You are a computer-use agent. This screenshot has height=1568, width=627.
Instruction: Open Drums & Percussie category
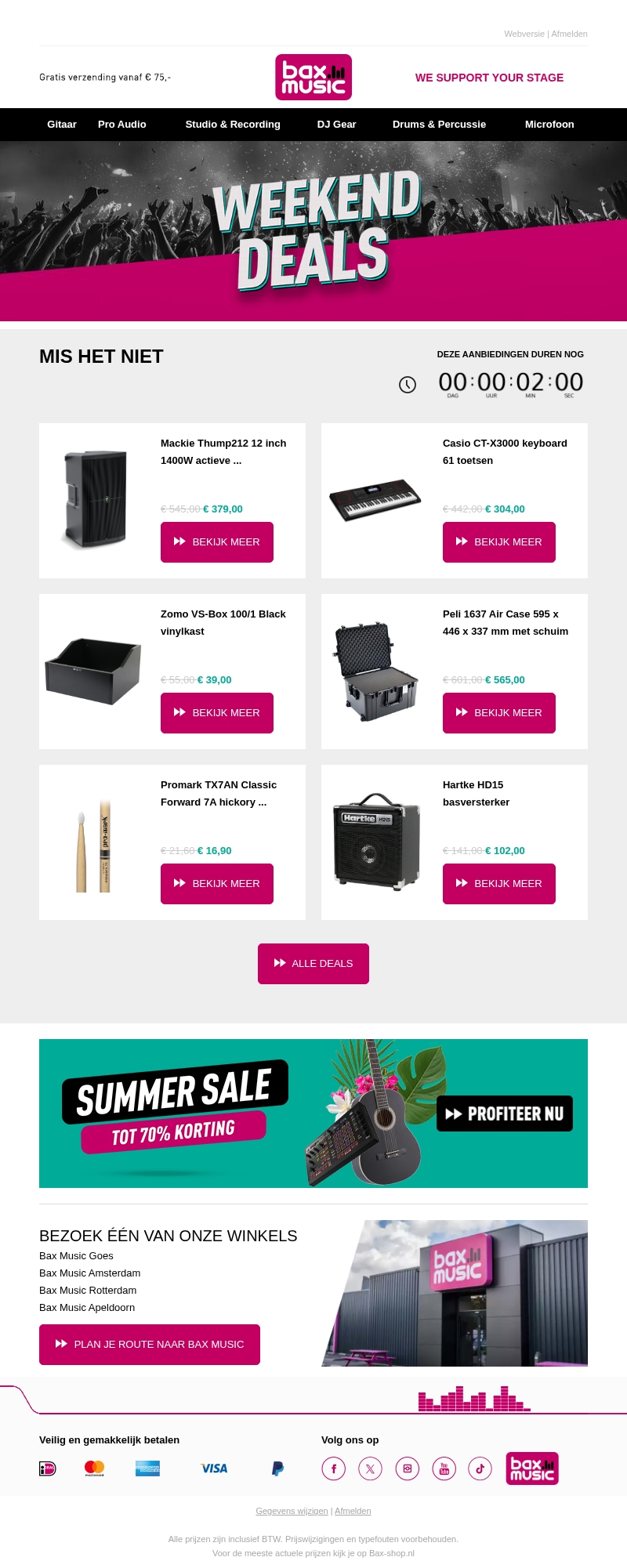point(439,125)
